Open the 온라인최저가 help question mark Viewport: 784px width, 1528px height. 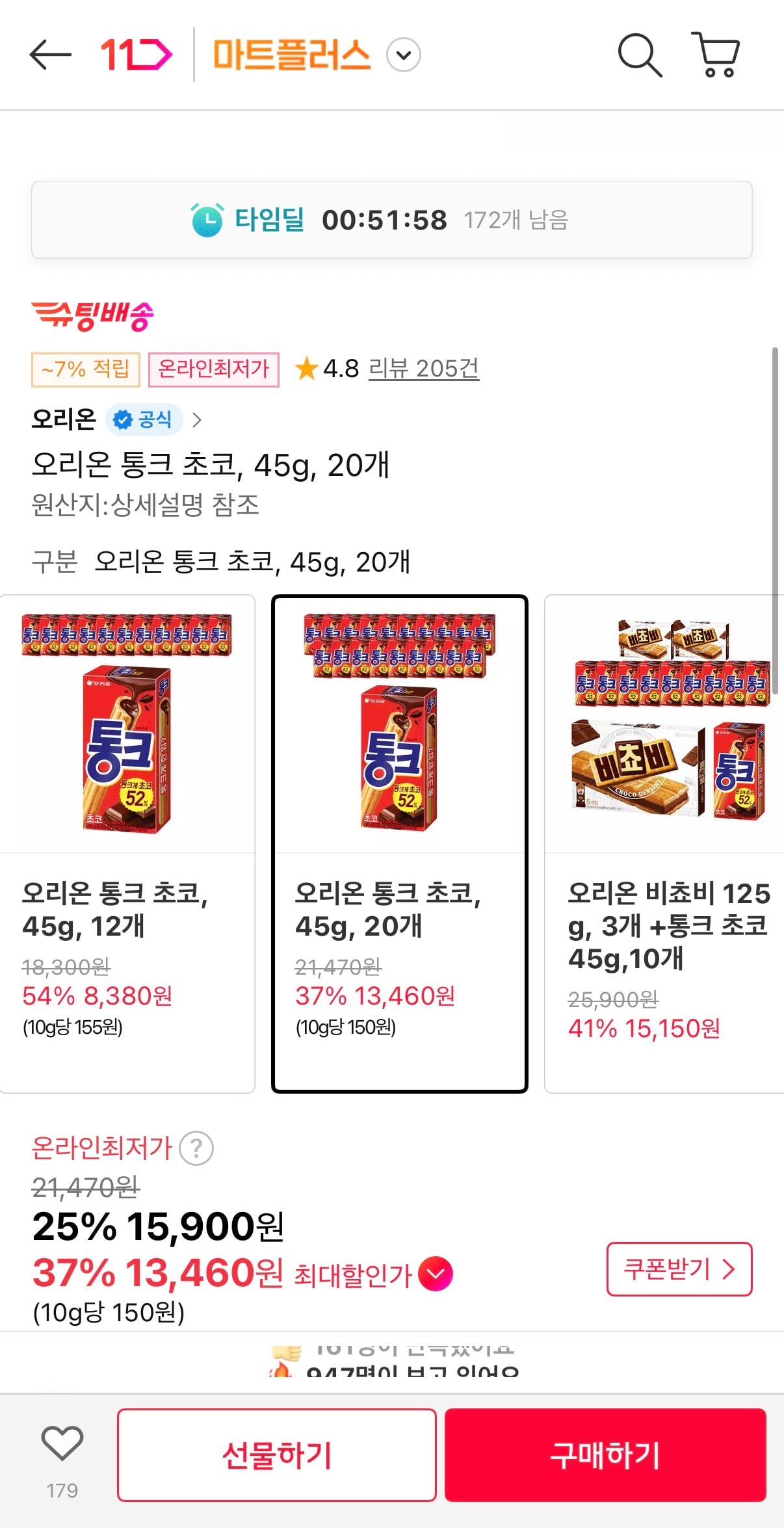point(197,1148)
